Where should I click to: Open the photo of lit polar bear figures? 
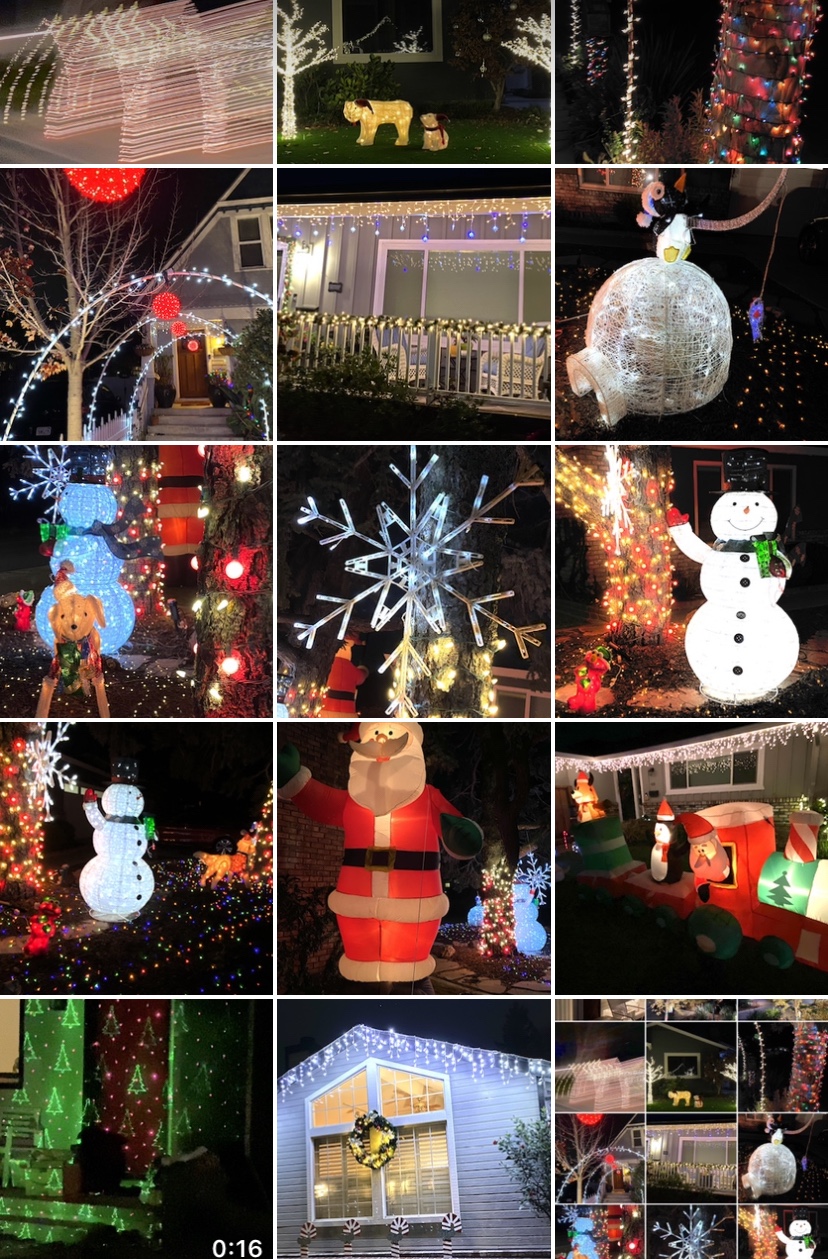tap(413, 81)
